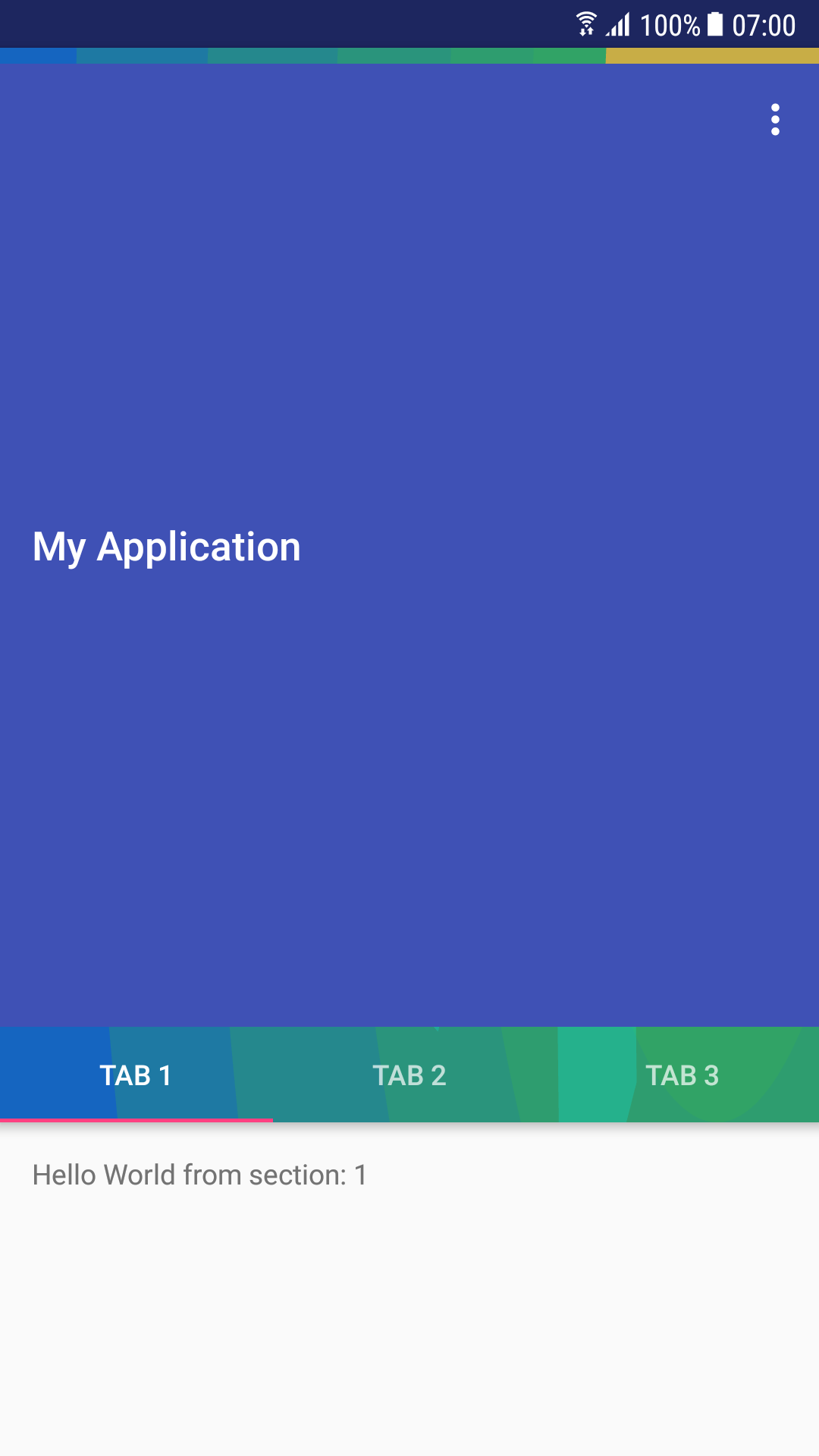
Task: Select the TAB 1 tab
Action: (x=136, y=1075)
